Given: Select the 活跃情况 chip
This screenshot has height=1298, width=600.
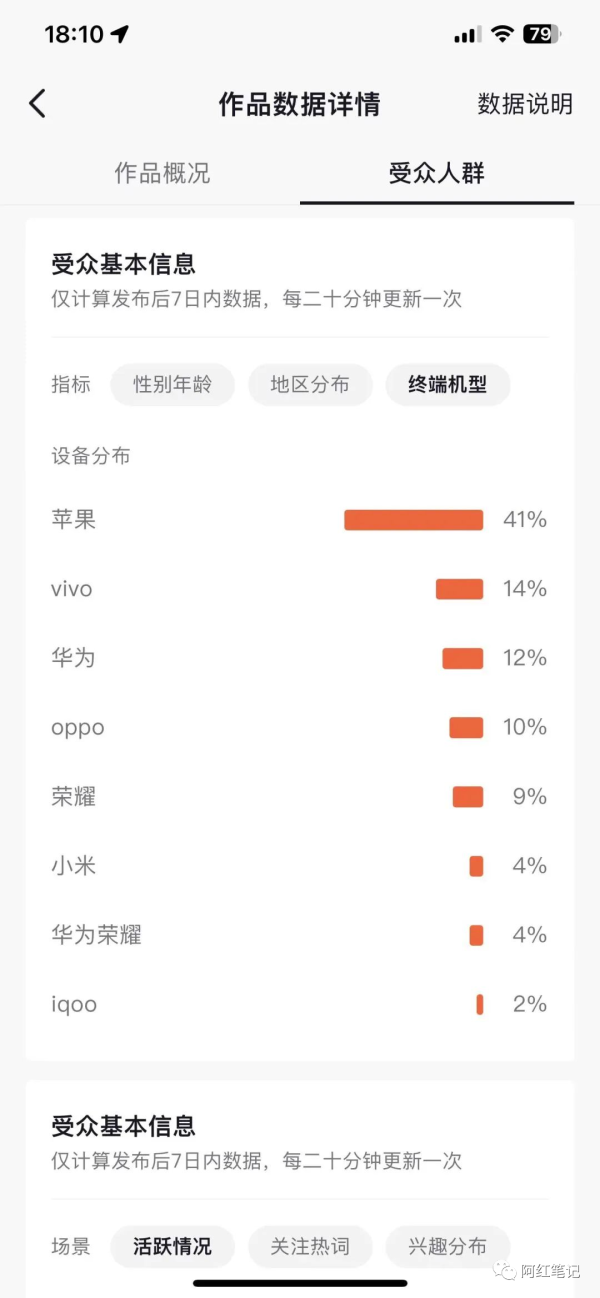Looking at the screenshot, I should [x=172, y=1247].
